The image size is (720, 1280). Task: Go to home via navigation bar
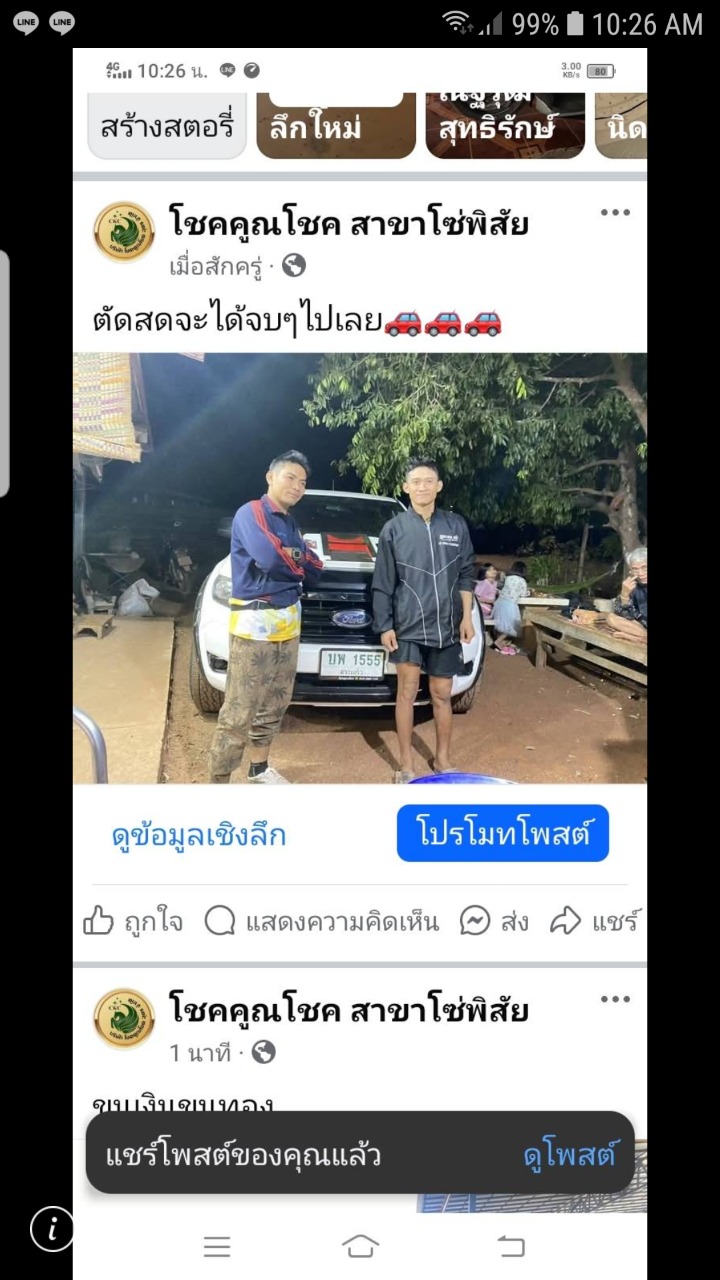pos(360,1246)
